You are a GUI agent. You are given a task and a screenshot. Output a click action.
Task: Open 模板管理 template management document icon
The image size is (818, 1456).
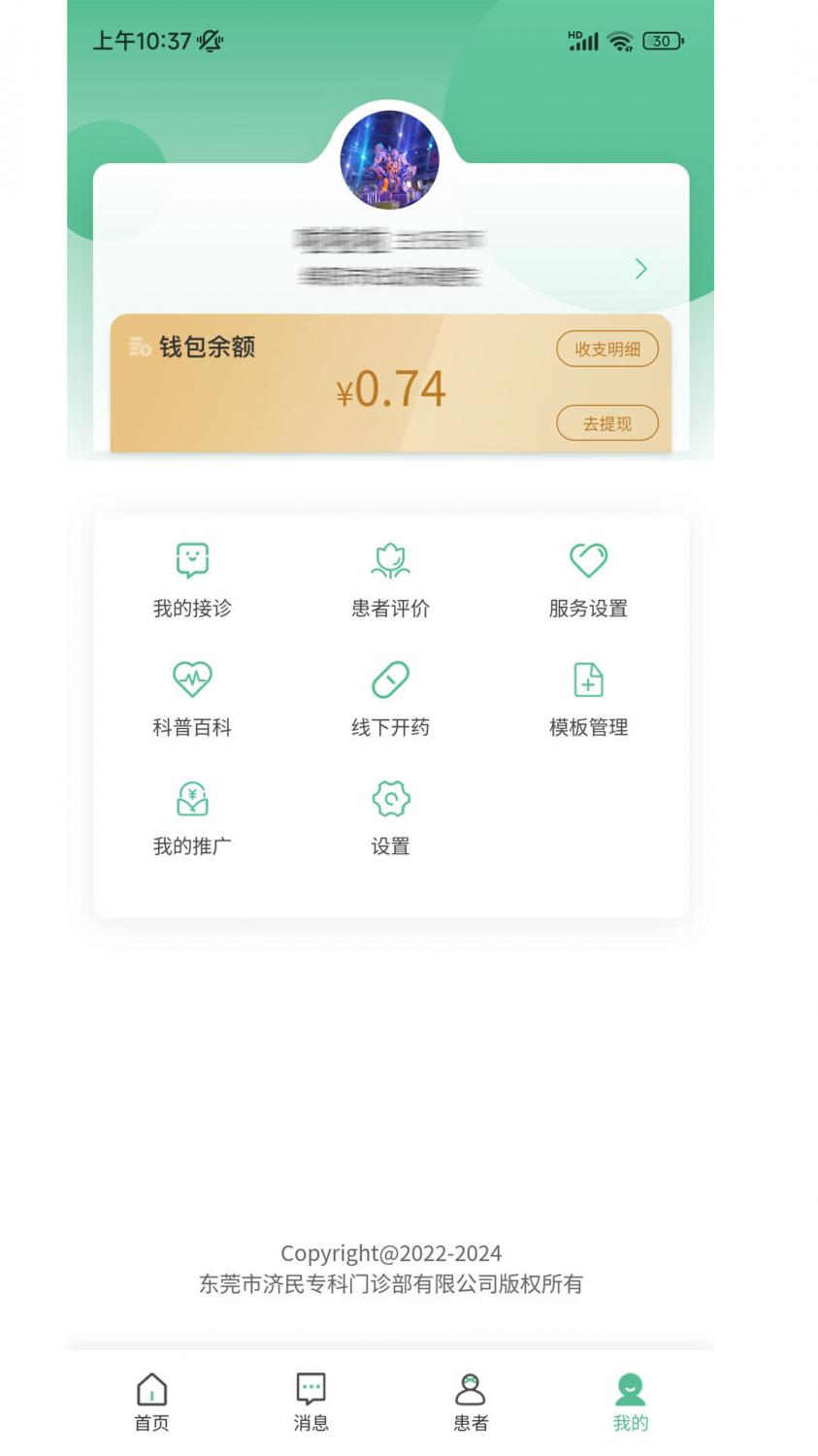click(x=588, y=679)
